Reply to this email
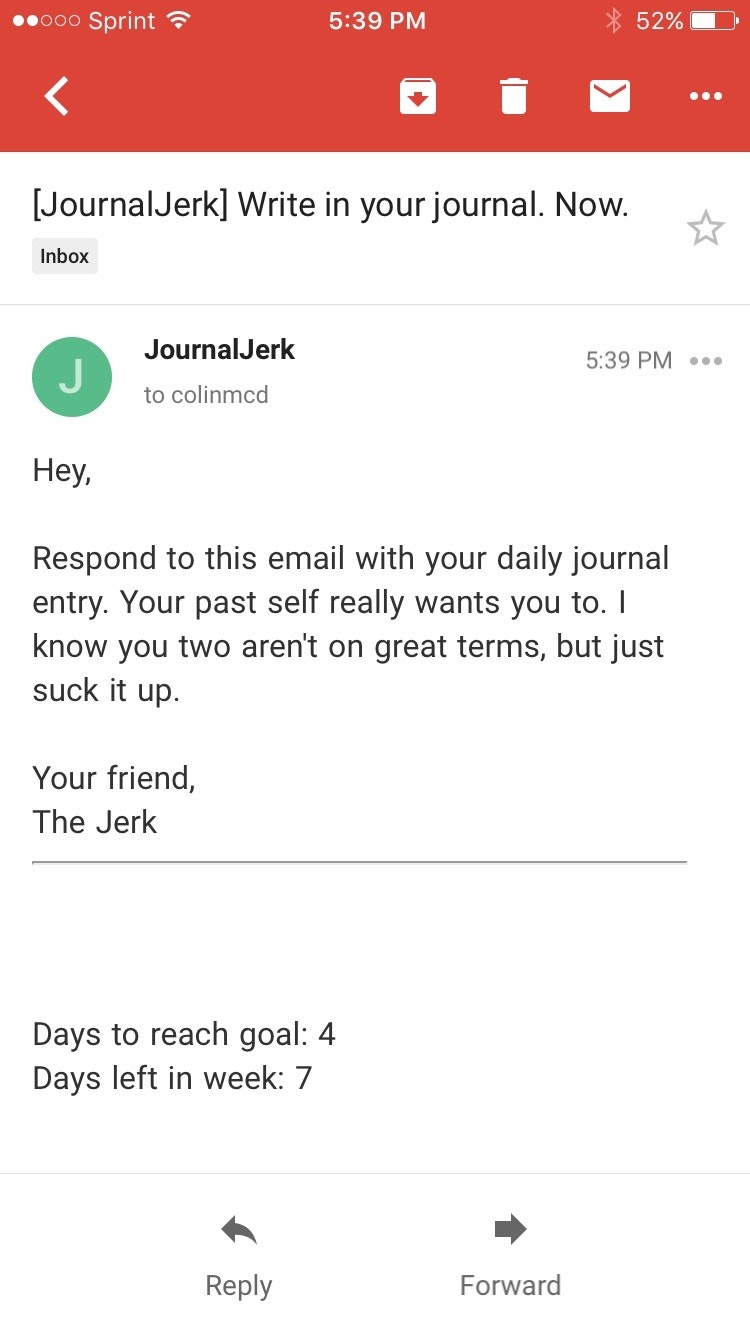Viewport: 750px width, 1334px height. click(239, 1255)
